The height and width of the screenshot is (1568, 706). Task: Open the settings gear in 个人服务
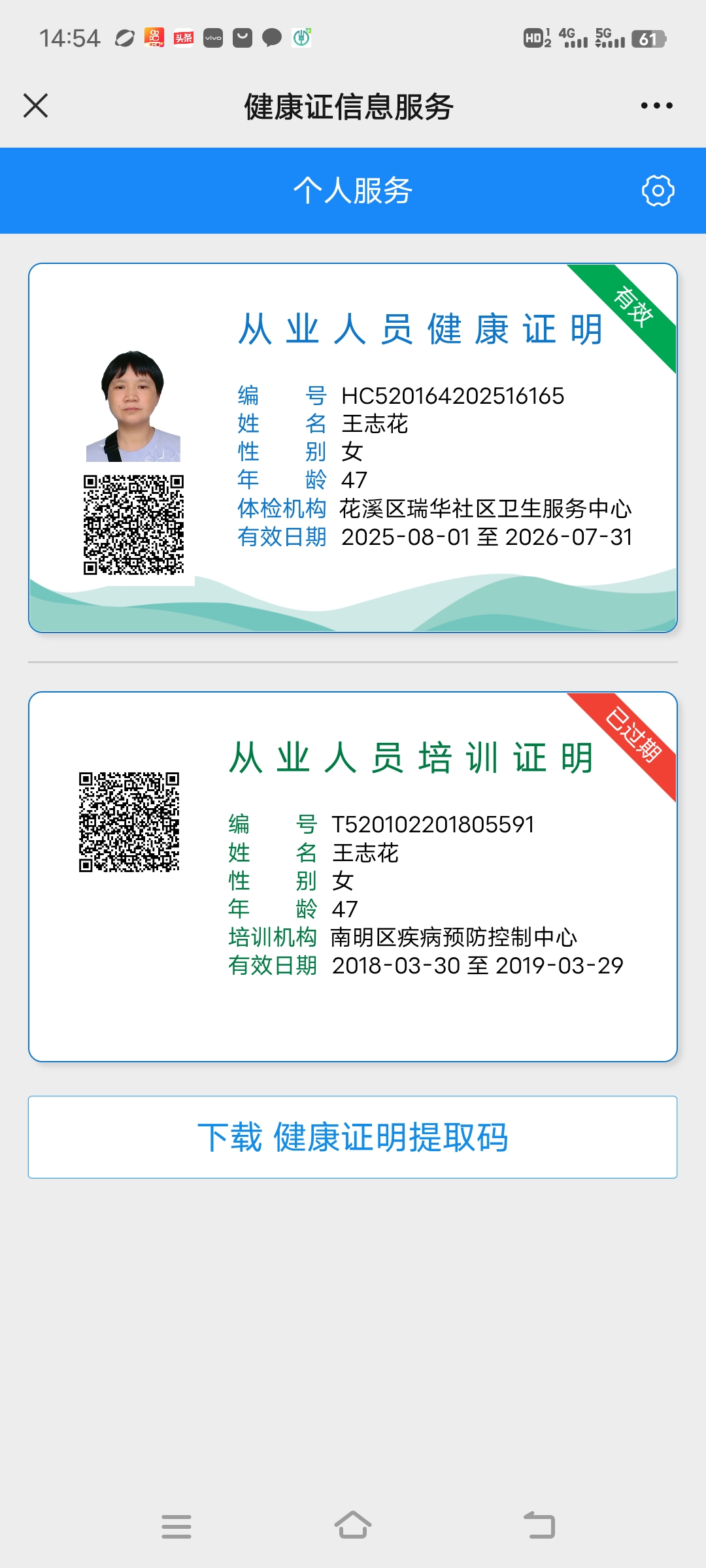coord(658,191)
